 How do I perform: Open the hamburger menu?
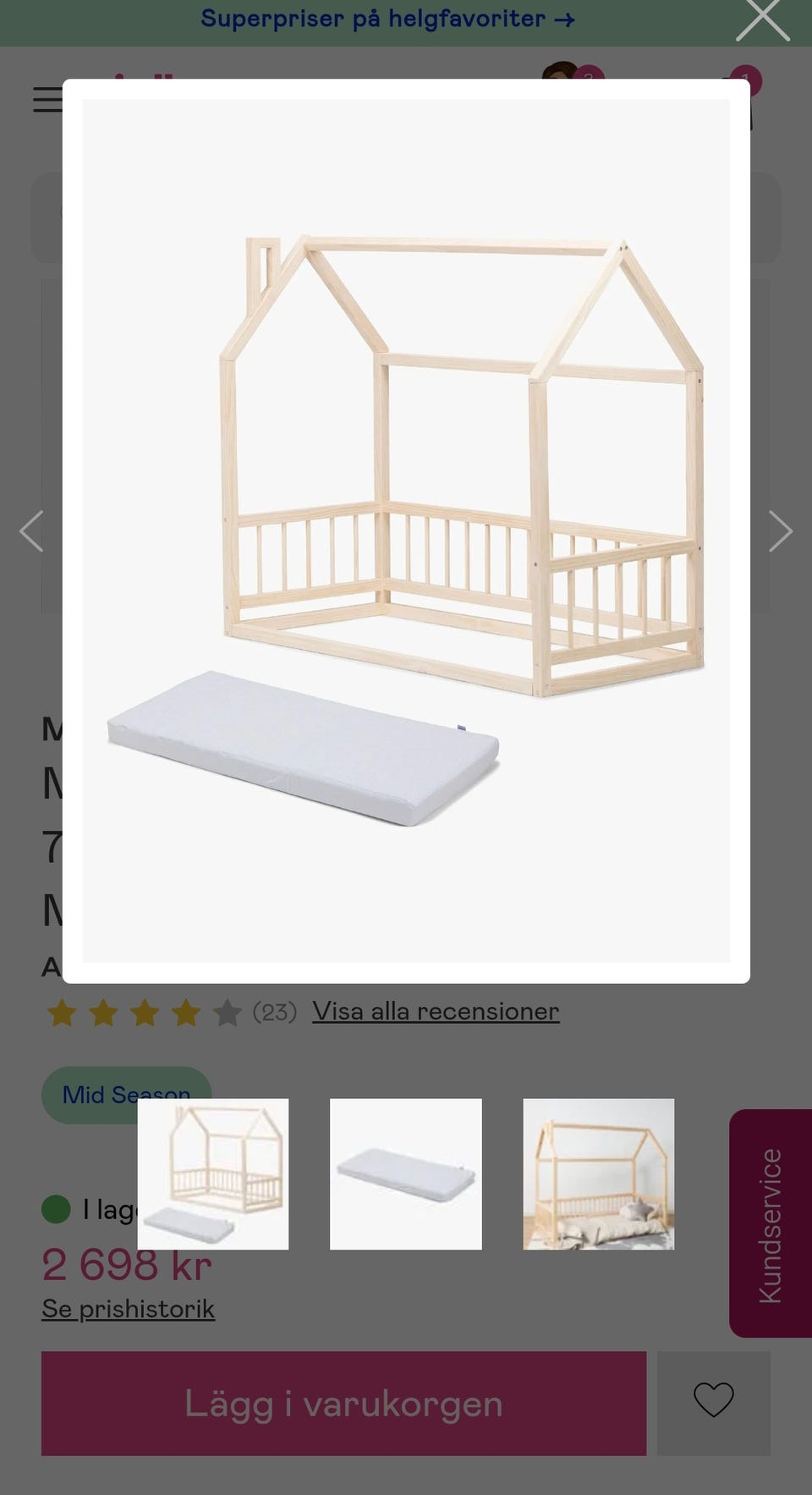pyautogui.click(x=47, y=100)
